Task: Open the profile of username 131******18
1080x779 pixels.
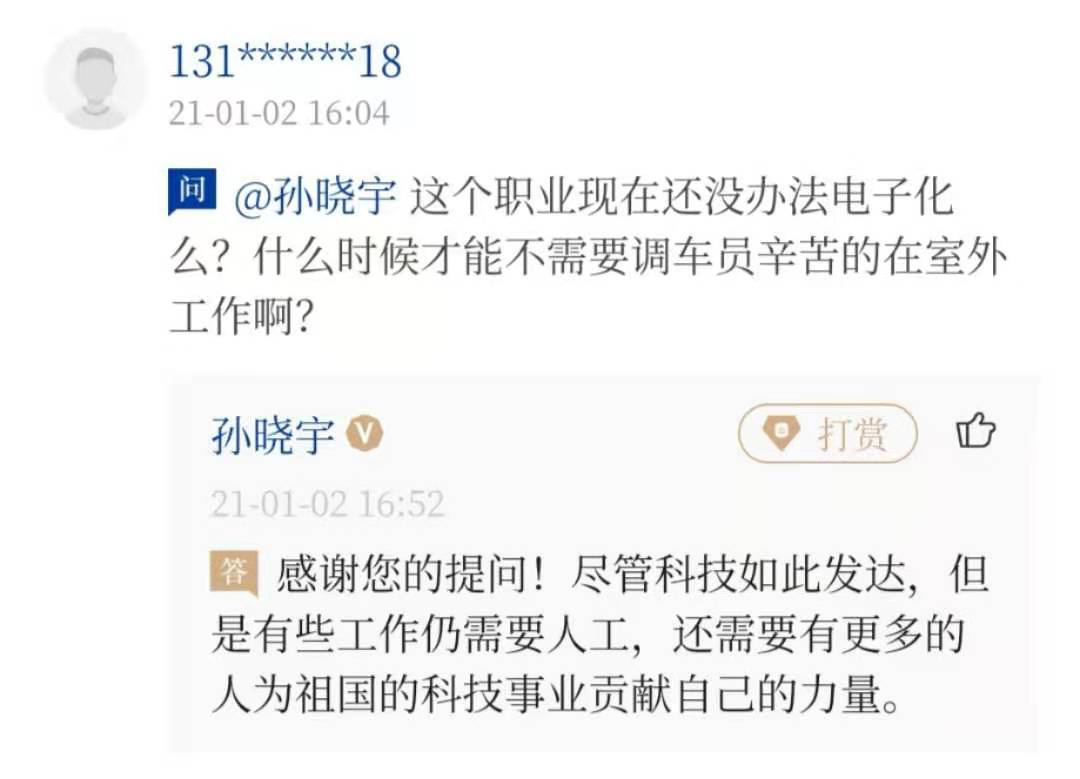Action: point(285,62)
